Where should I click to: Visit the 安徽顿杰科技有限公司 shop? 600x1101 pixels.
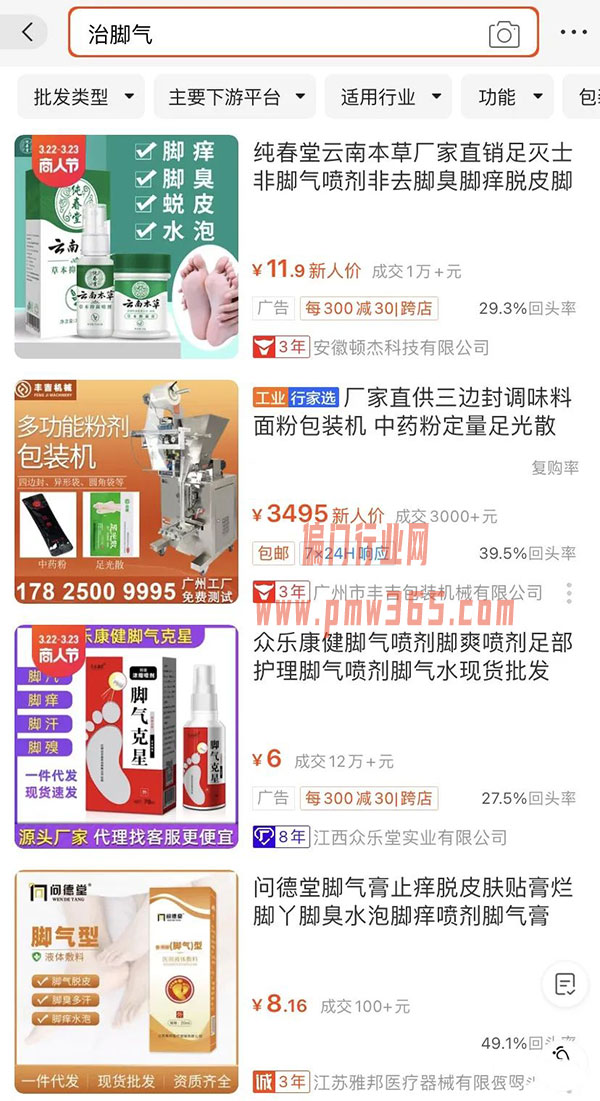pos(400,347)
